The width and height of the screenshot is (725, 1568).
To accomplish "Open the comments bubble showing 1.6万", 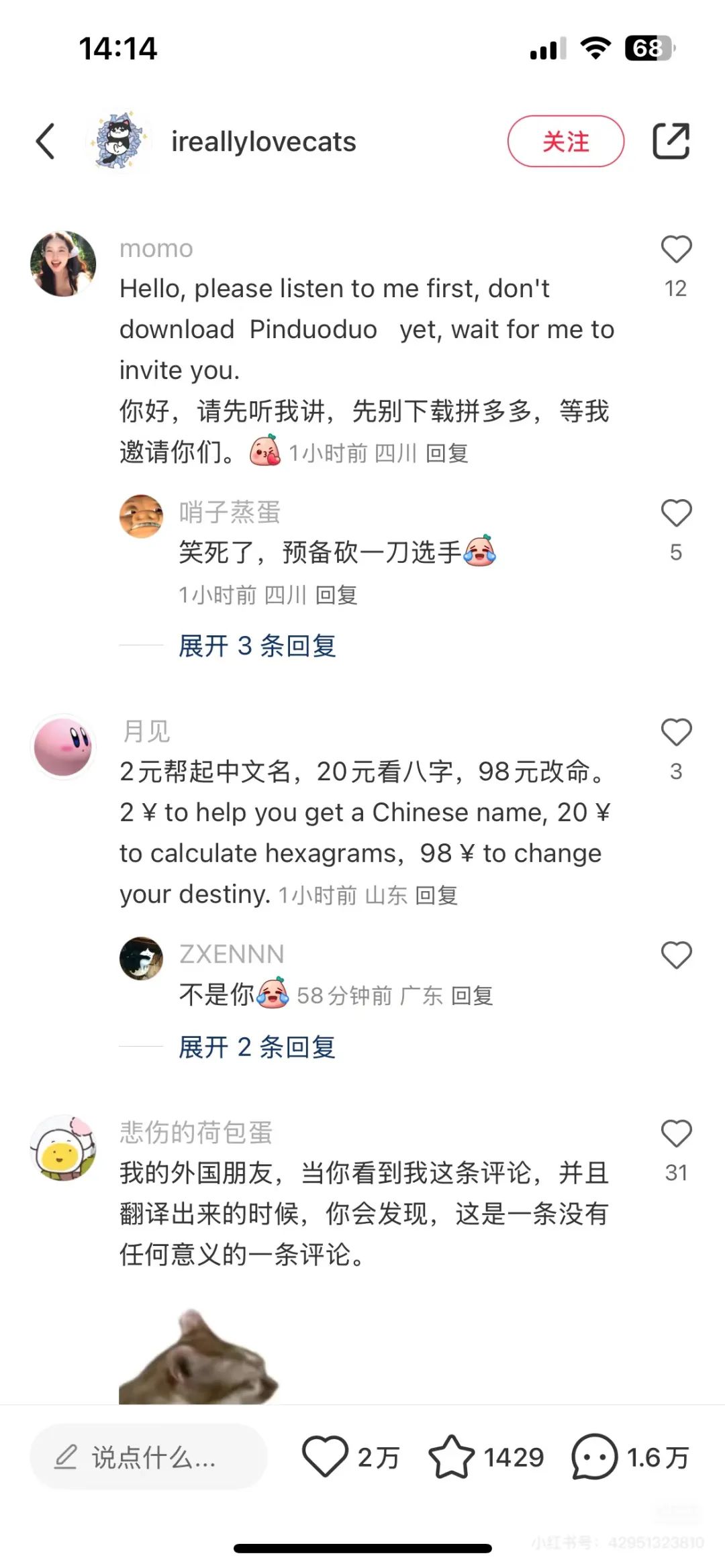I will click(x=594, y=1457).
